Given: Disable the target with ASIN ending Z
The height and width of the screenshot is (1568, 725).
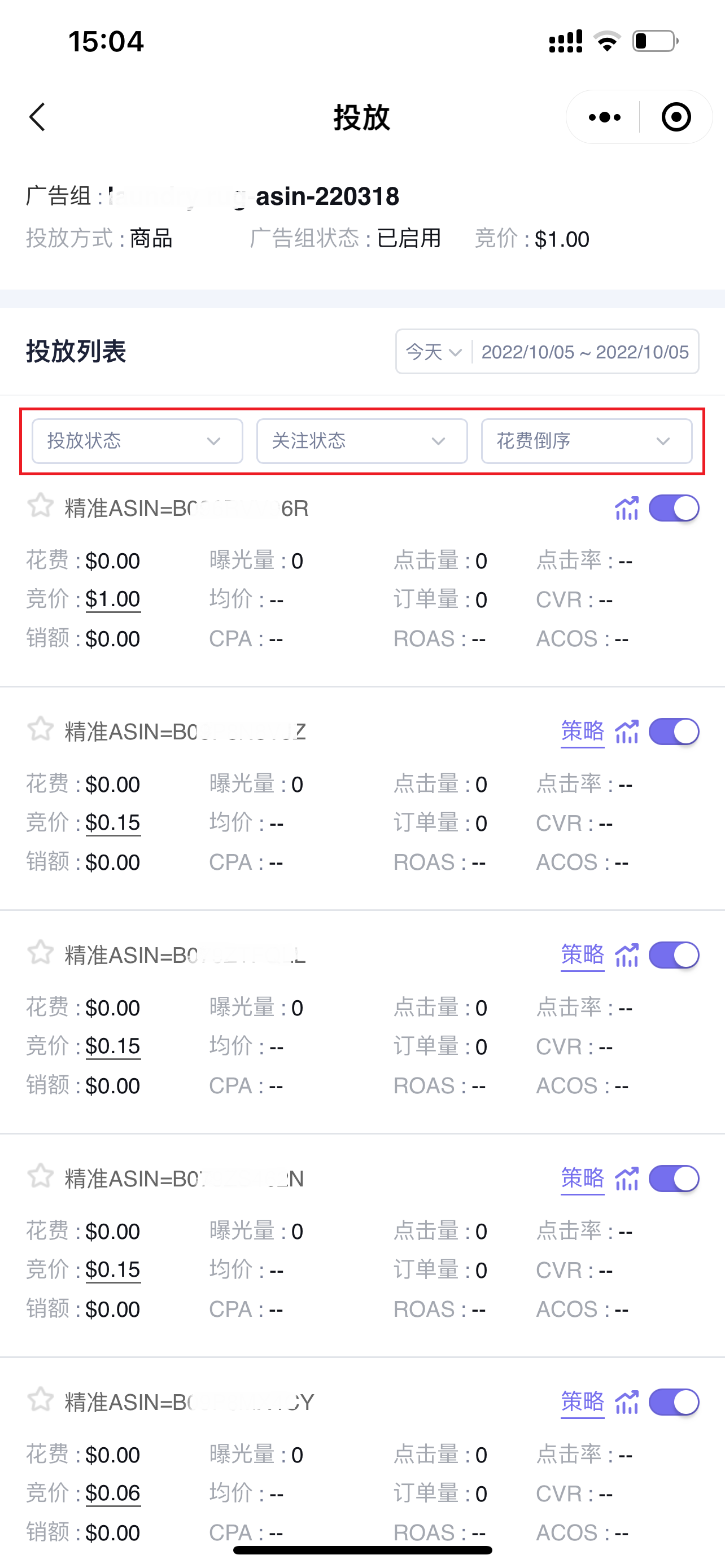Looking at the screenshot, I should pos(674,732).
